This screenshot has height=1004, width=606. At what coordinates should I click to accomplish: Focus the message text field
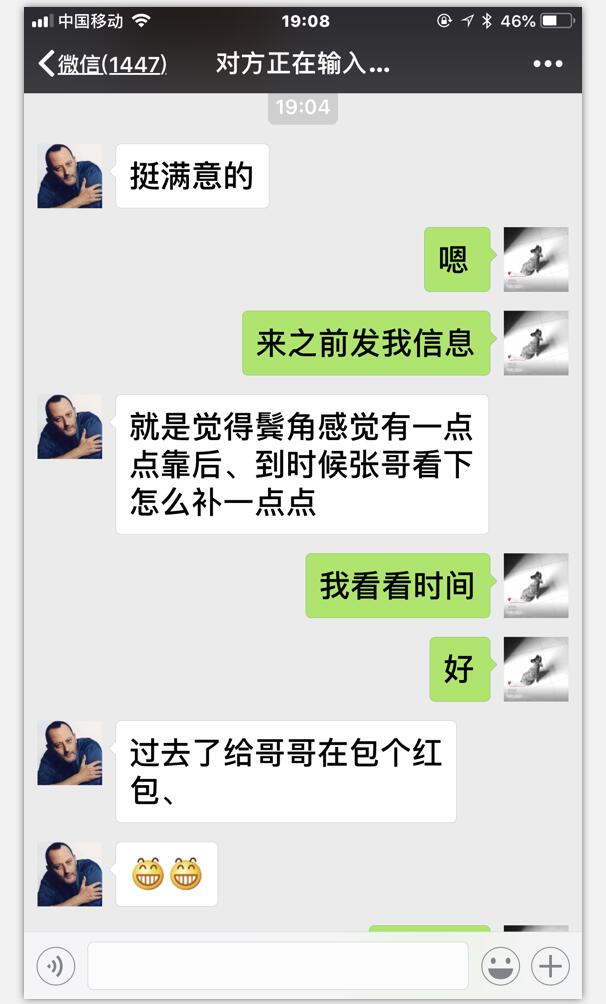coord(277,966)
